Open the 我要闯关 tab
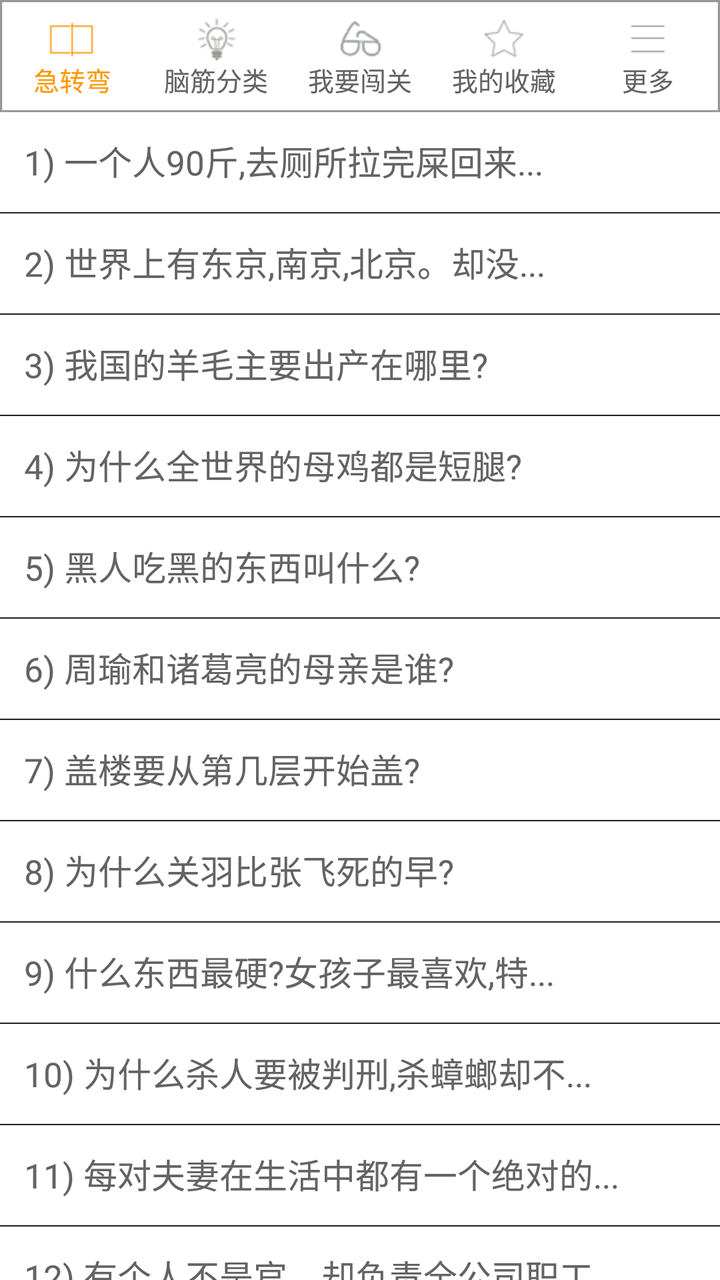This screenshot has width=720, height=1280. click(360, 57)
